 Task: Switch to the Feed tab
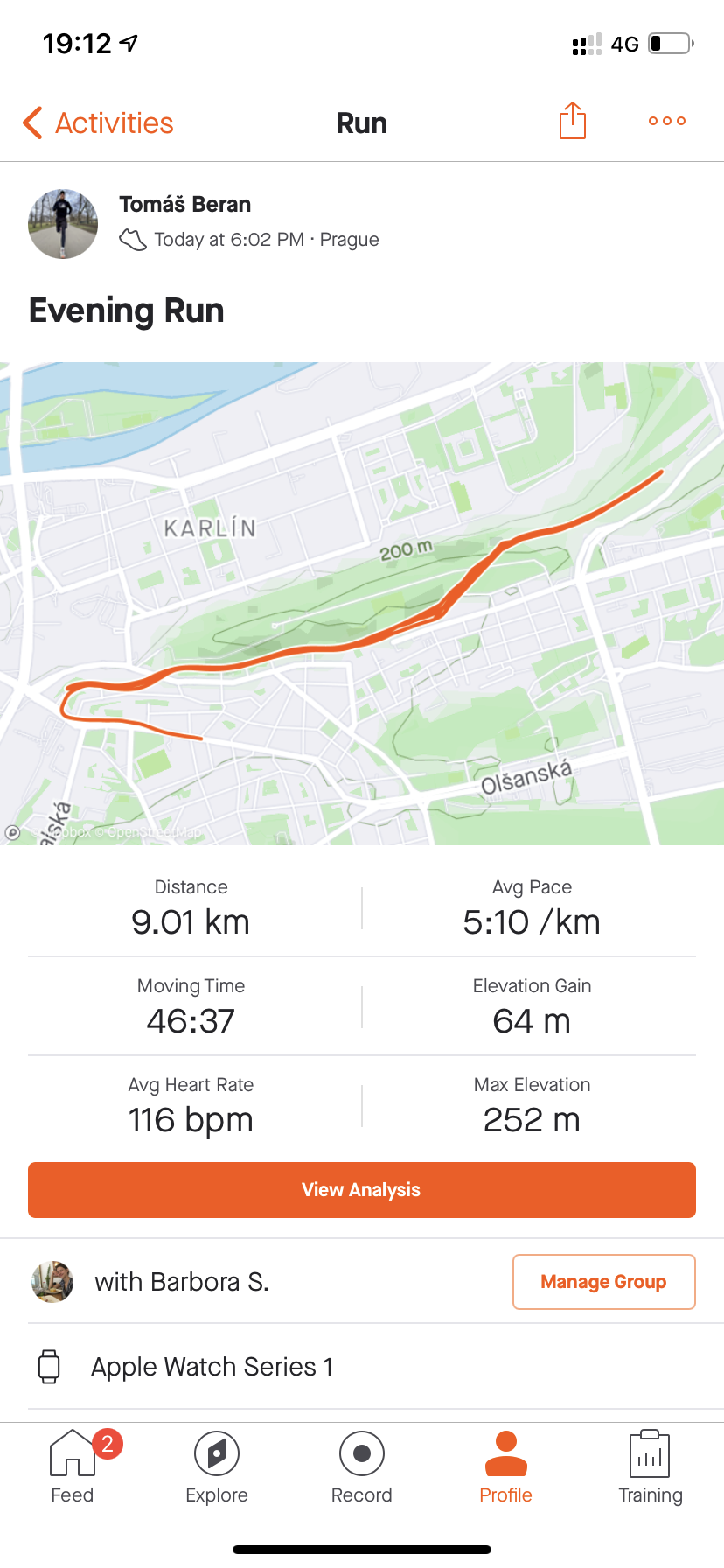point(73,1466)
